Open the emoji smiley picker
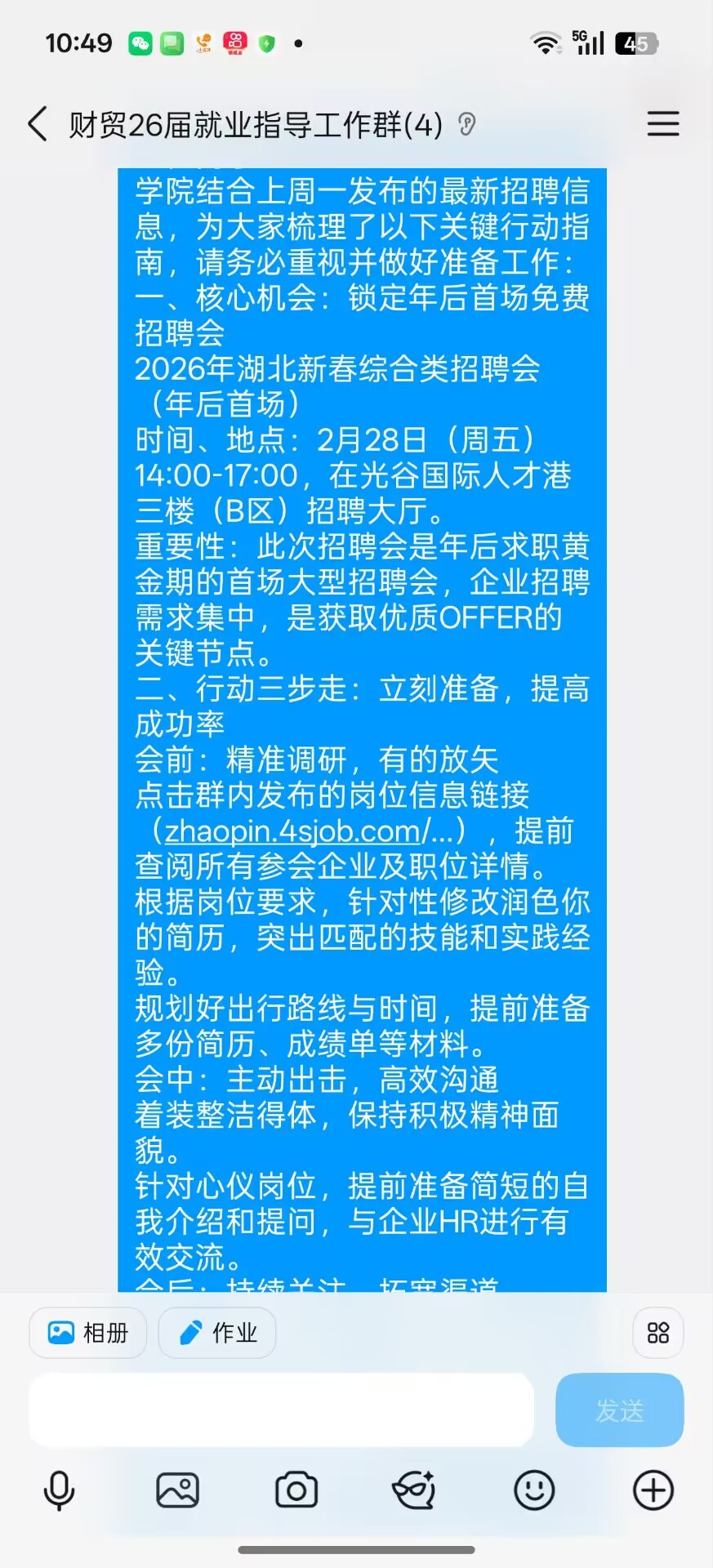 pyautogui.click(x=534, y=1490)
